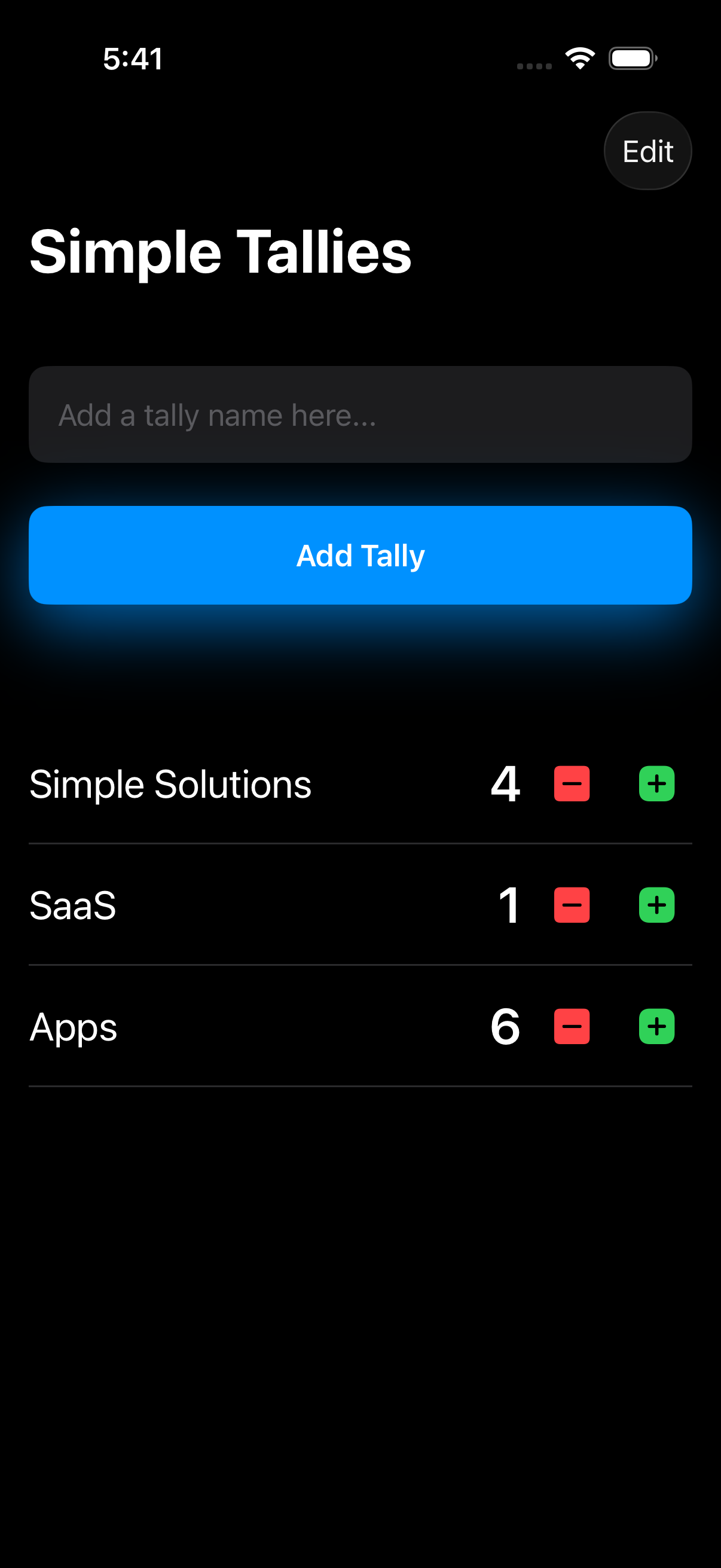The width and height of the screenshot is (721, 1568).
Task: Select the Simple Solutions tally row
Action: [x=170, y=784]
